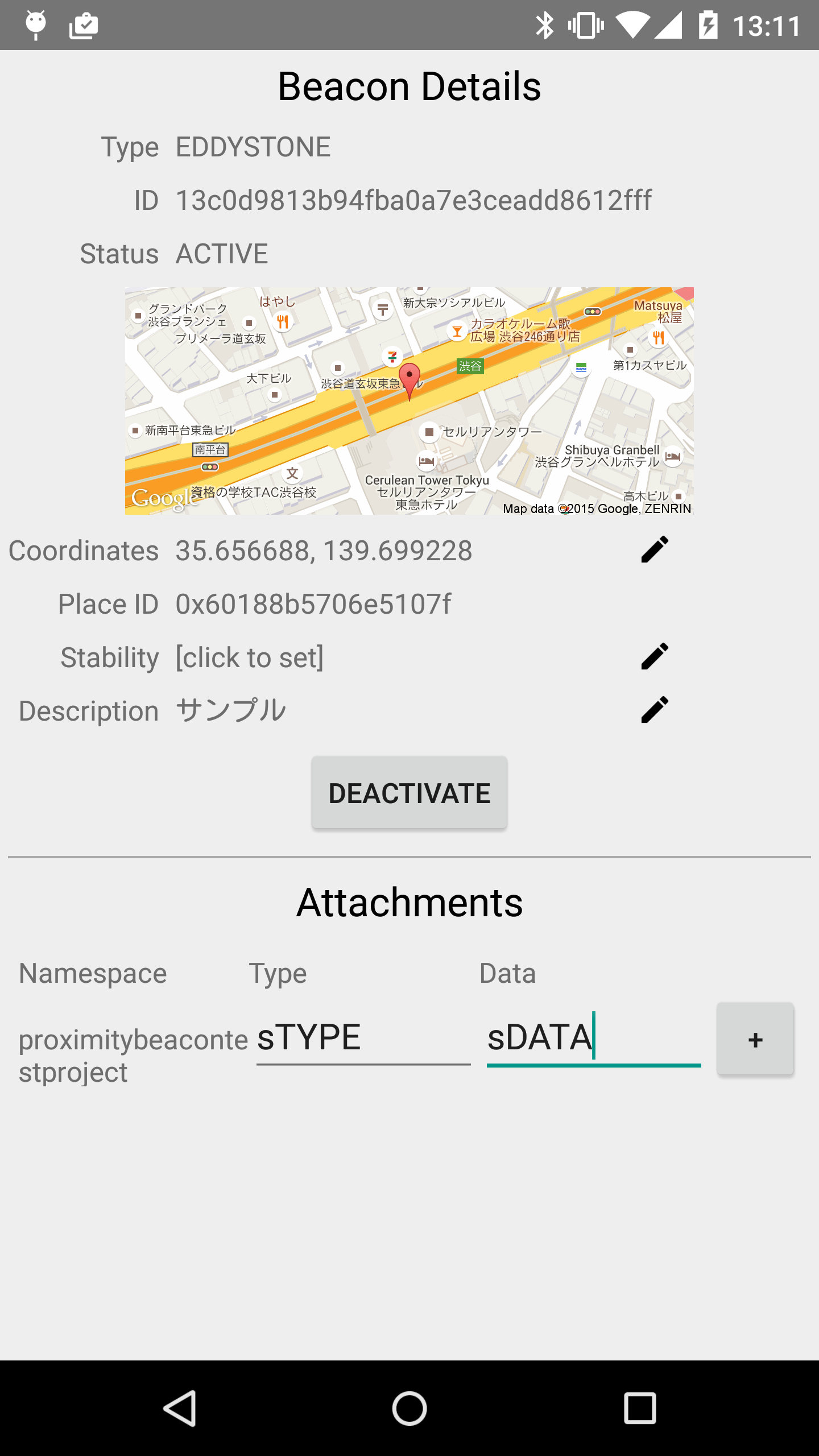The width and height of the screenshot is (819, 1456).
Task: Edit the Stability setting
Action: (655, 656)
